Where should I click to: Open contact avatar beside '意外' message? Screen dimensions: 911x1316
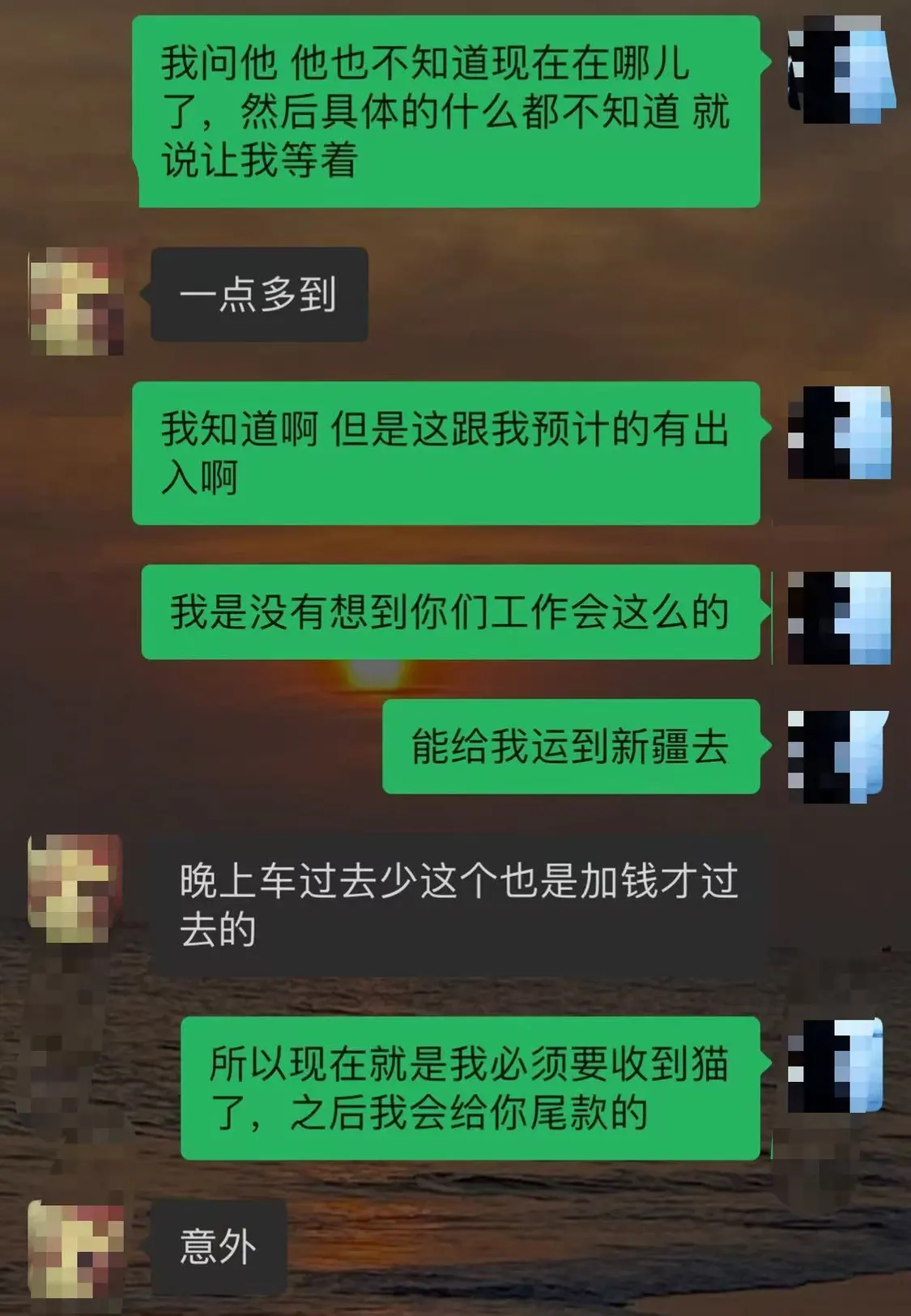[76, 1250]
